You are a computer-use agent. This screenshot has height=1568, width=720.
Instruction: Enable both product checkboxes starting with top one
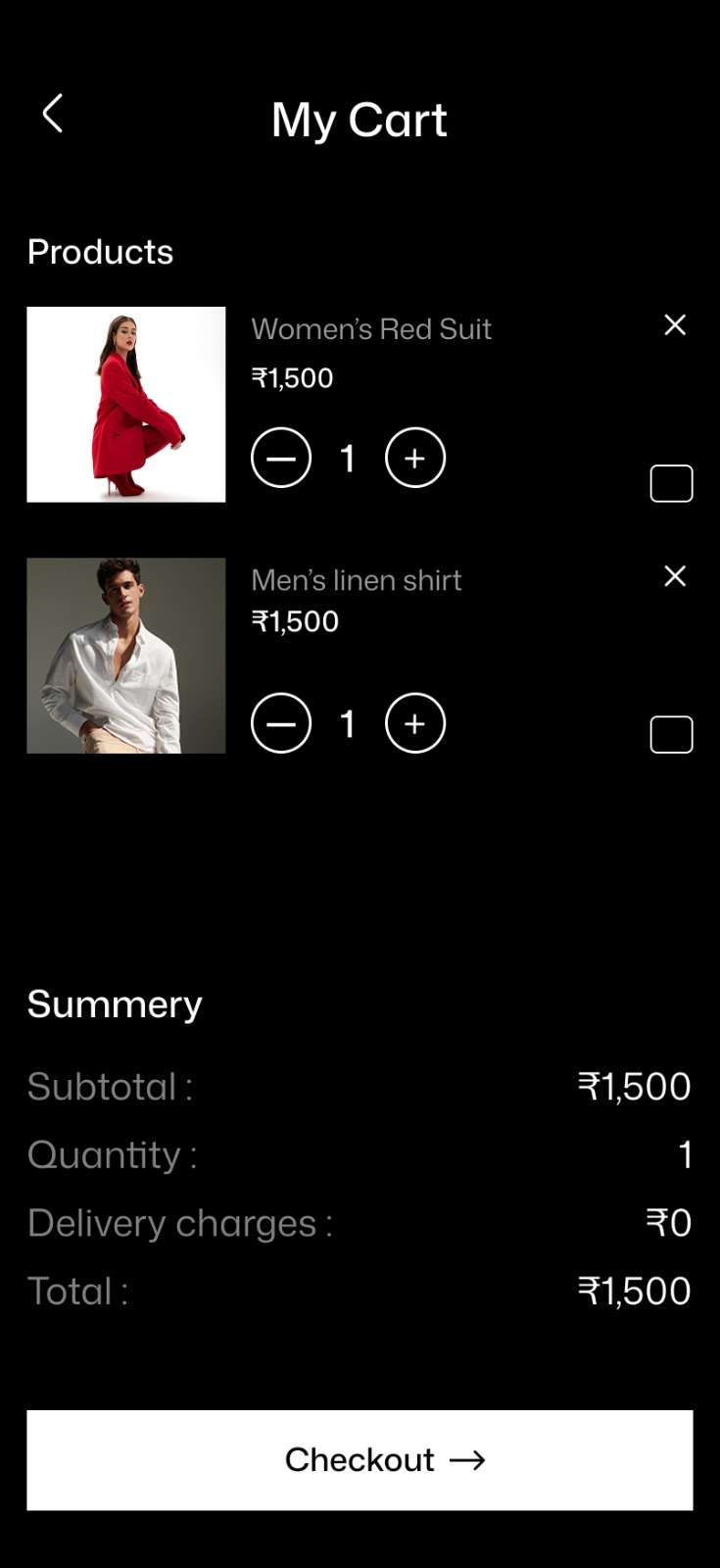tap(671, 482)
